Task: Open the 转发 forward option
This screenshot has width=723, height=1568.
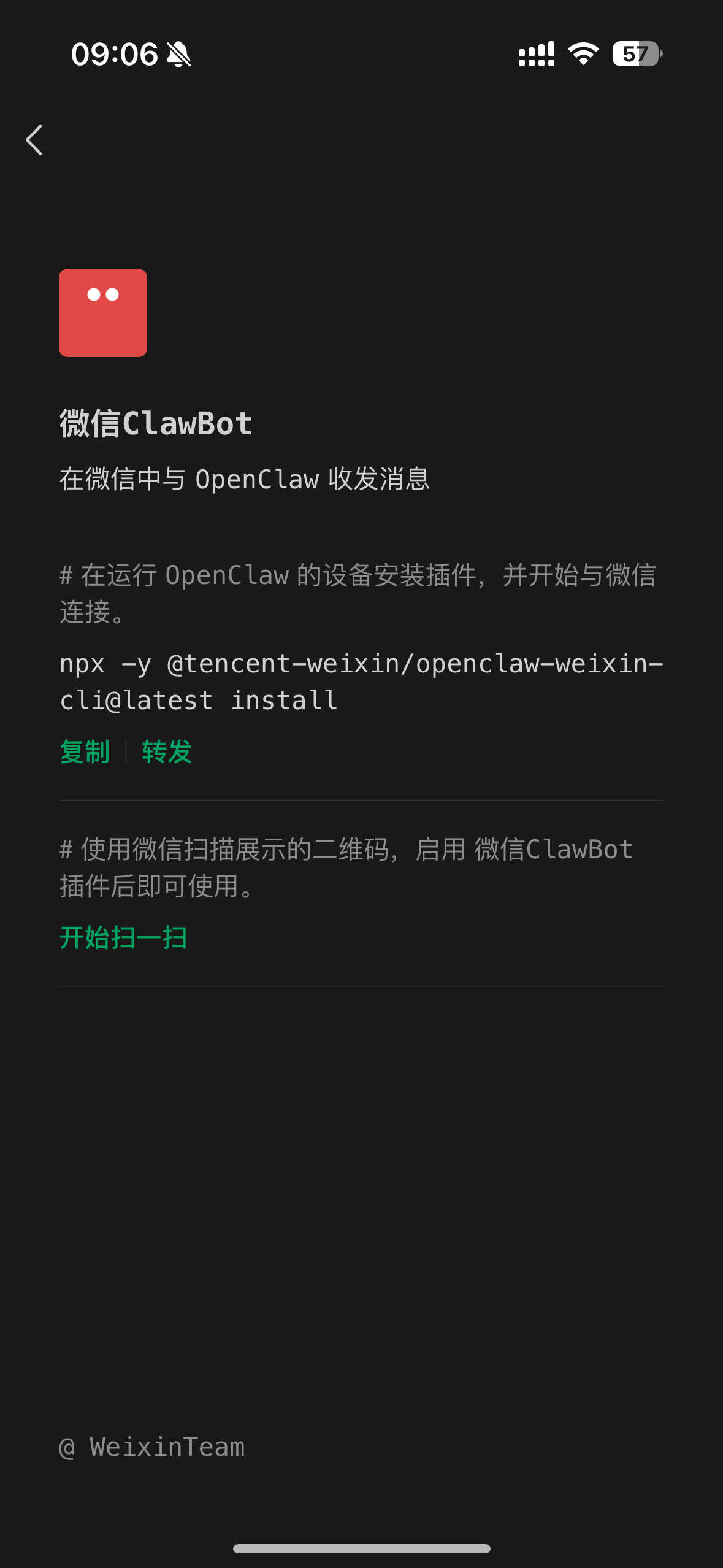Action: click(x=166, y=751)
